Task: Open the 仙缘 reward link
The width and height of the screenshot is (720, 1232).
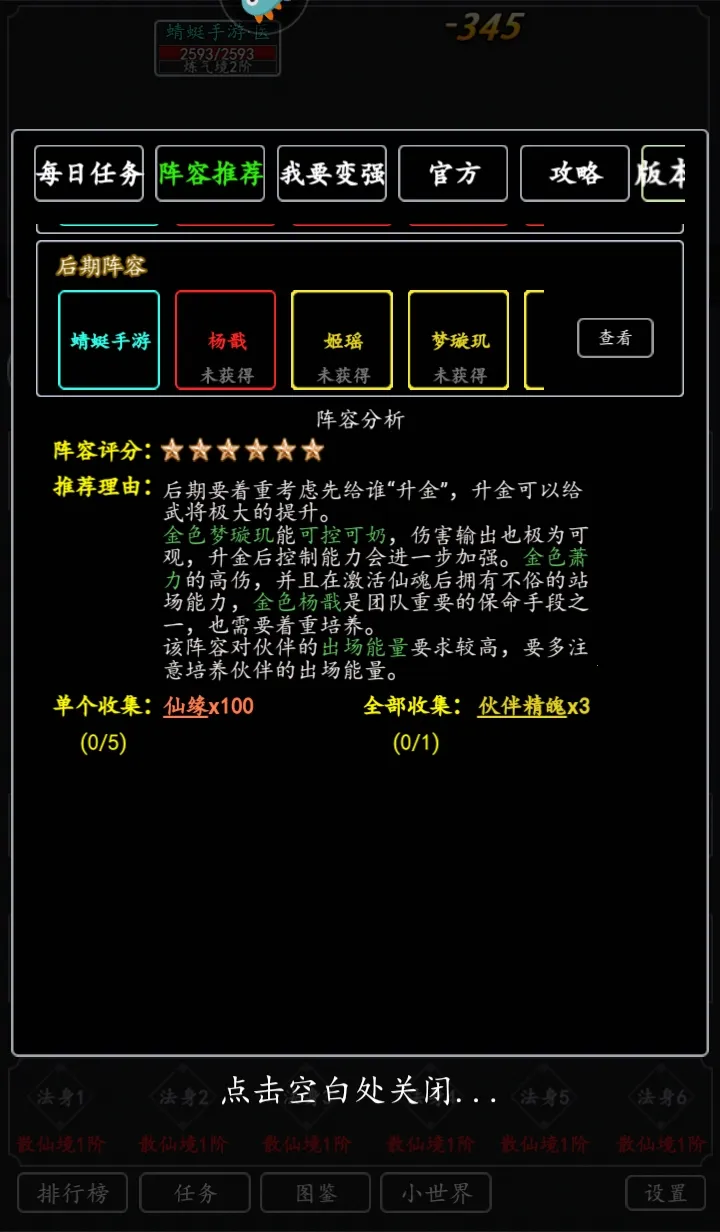Action: coord(186,707)
